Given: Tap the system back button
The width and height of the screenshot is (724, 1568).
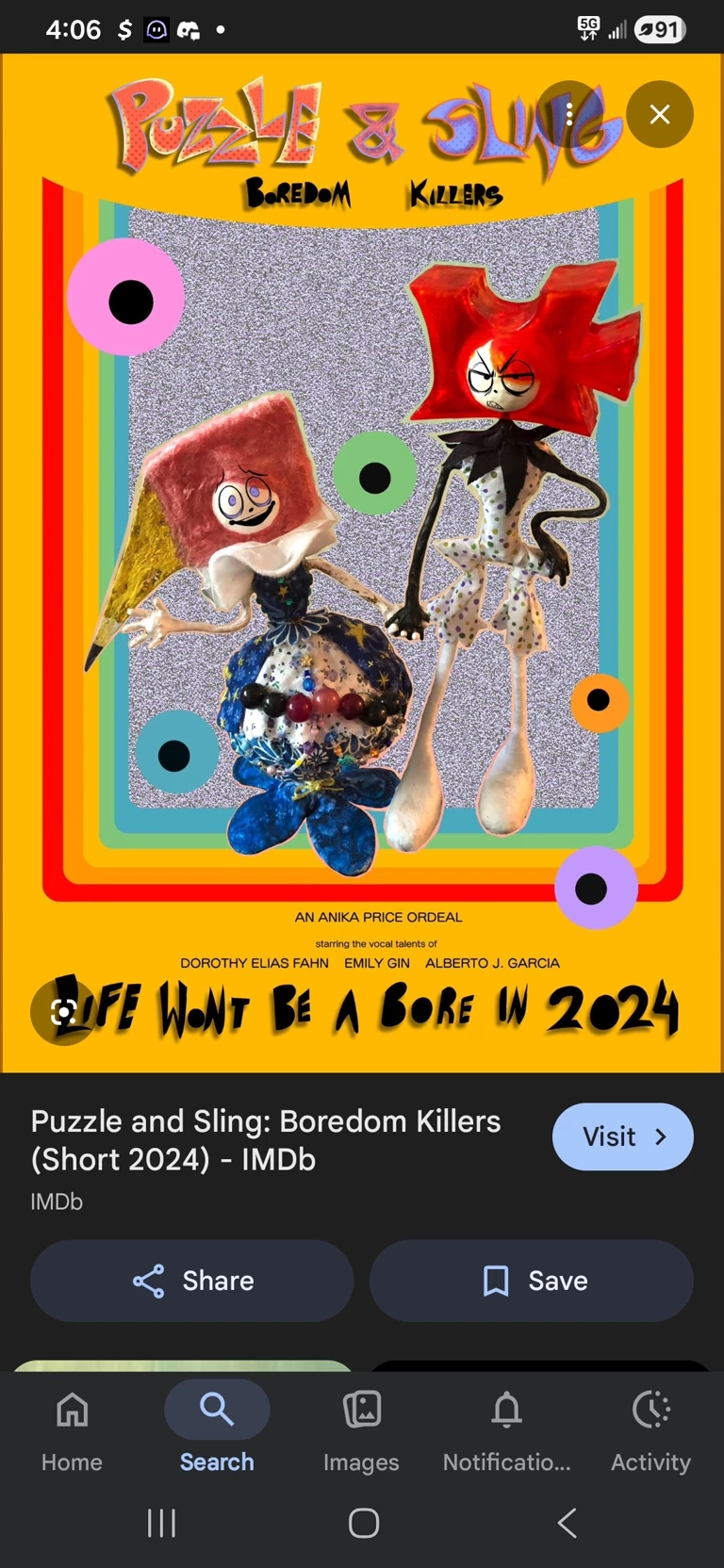Looking at the screenshot, I should click(566, 1523).
